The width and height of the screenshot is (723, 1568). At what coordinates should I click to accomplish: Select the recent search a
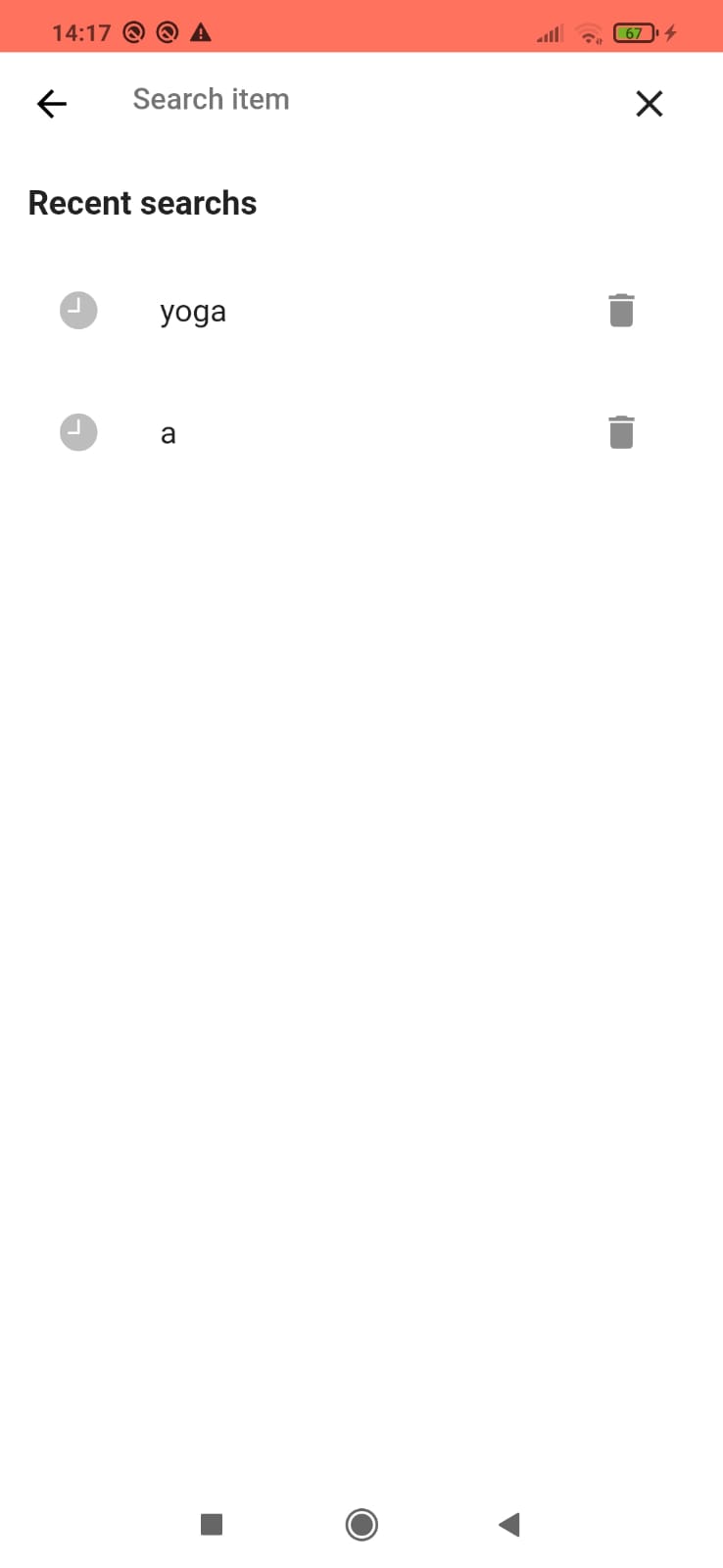point(169,433)
